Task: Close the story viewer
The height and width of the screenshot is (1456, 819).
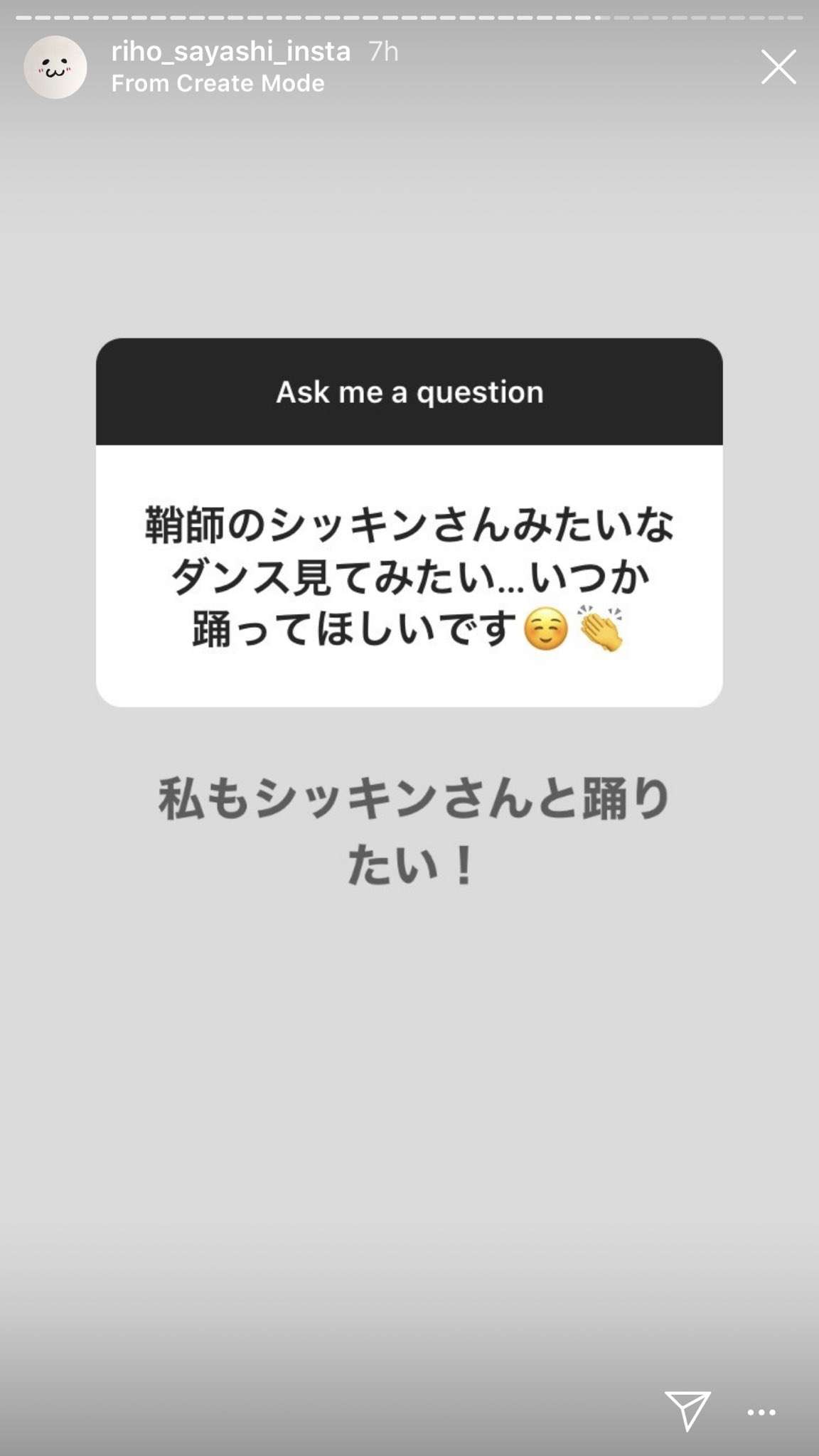Action: click(x=778, y=67)
